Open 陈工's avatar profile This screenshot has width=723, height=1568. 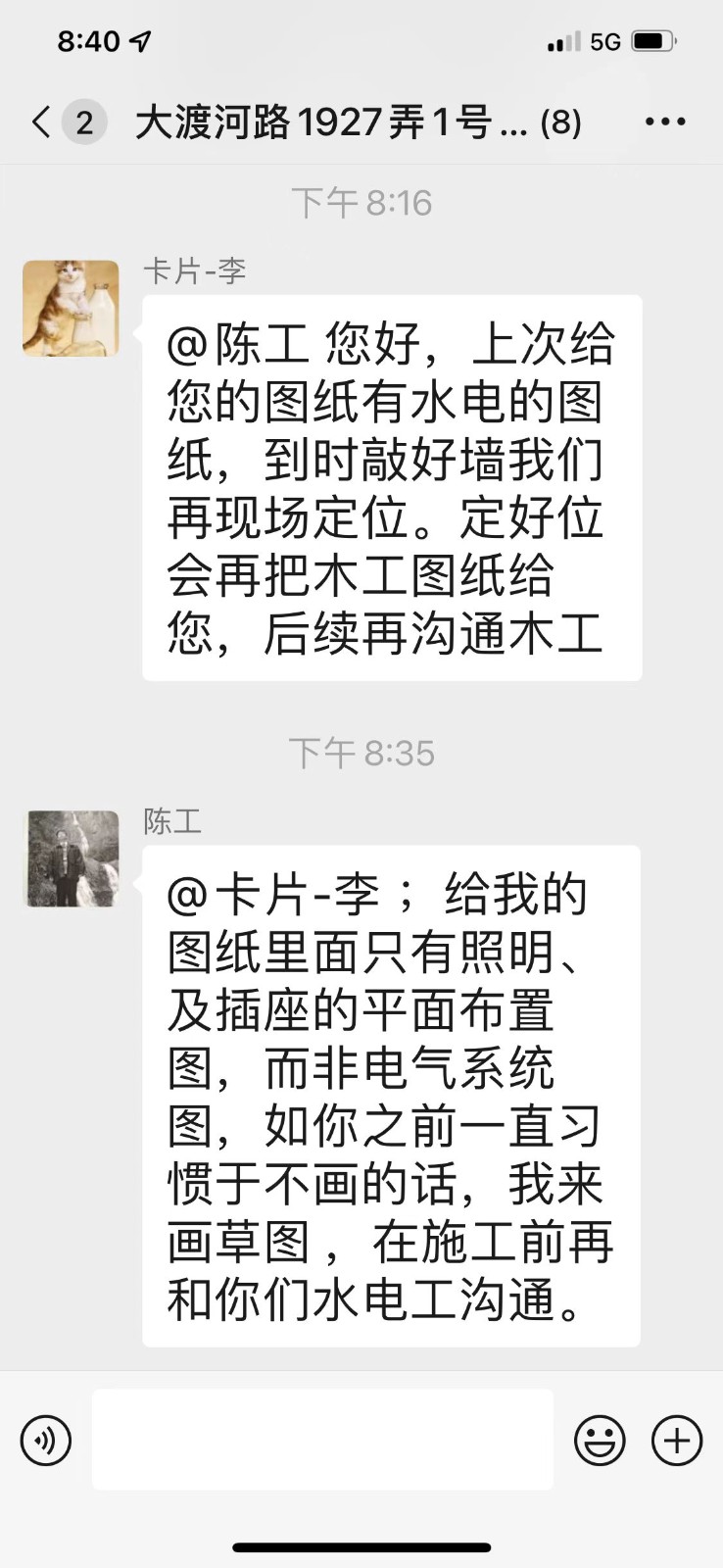71,858
